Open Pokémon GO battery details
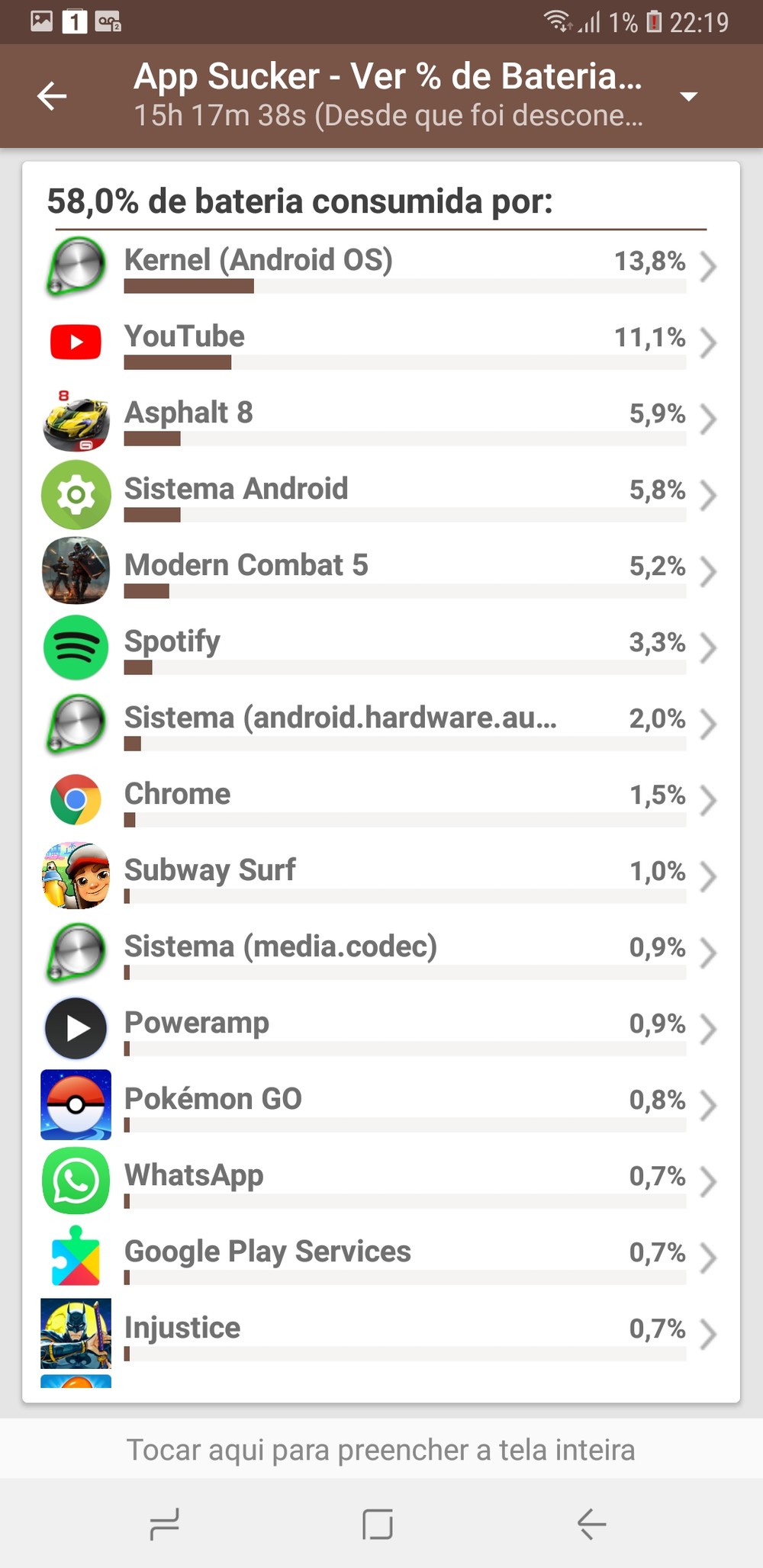Viewport: 763px width, 1568px height. click(x=381, y=1105)
